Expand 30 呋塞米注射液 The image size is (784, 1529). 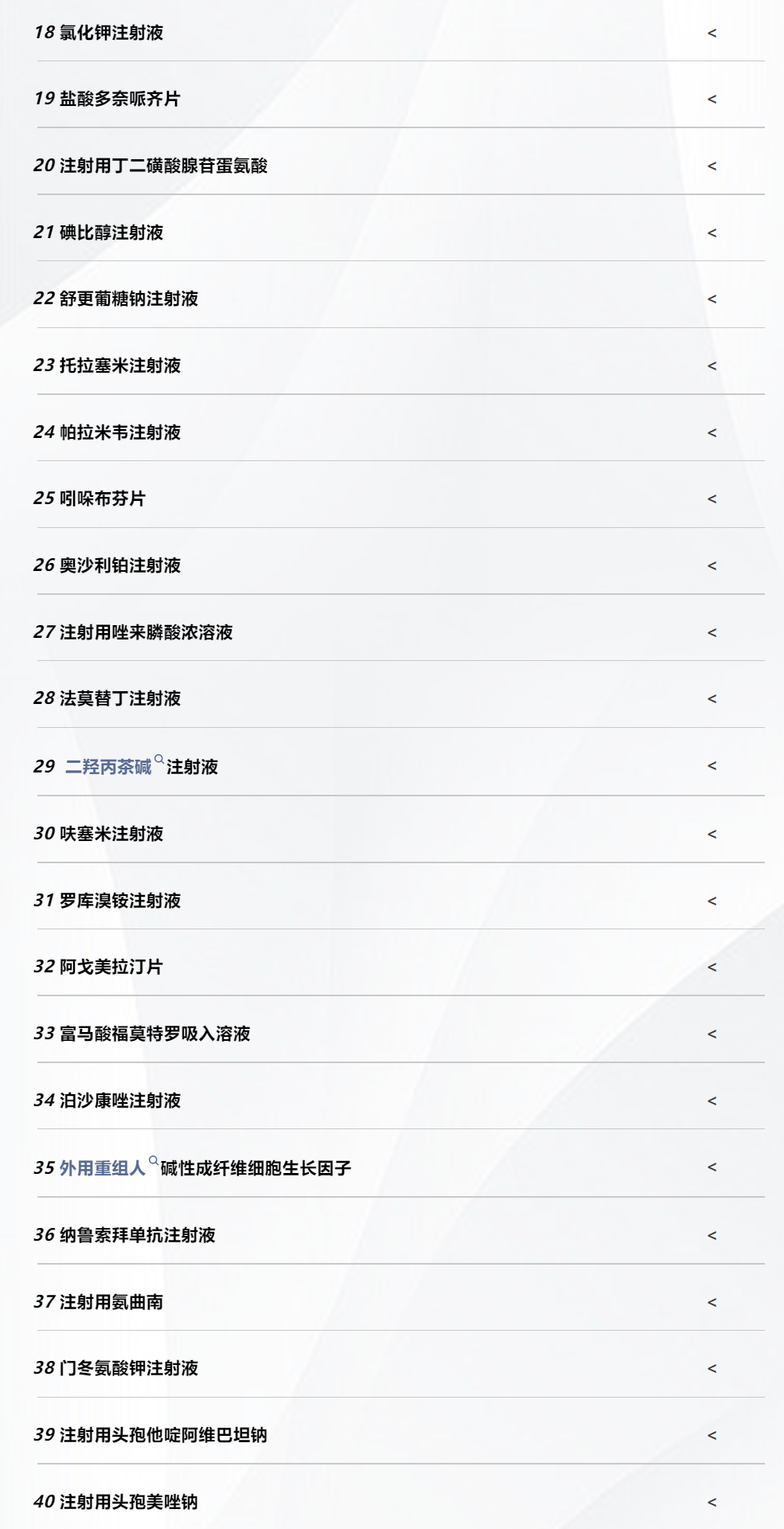coord(712,834)
